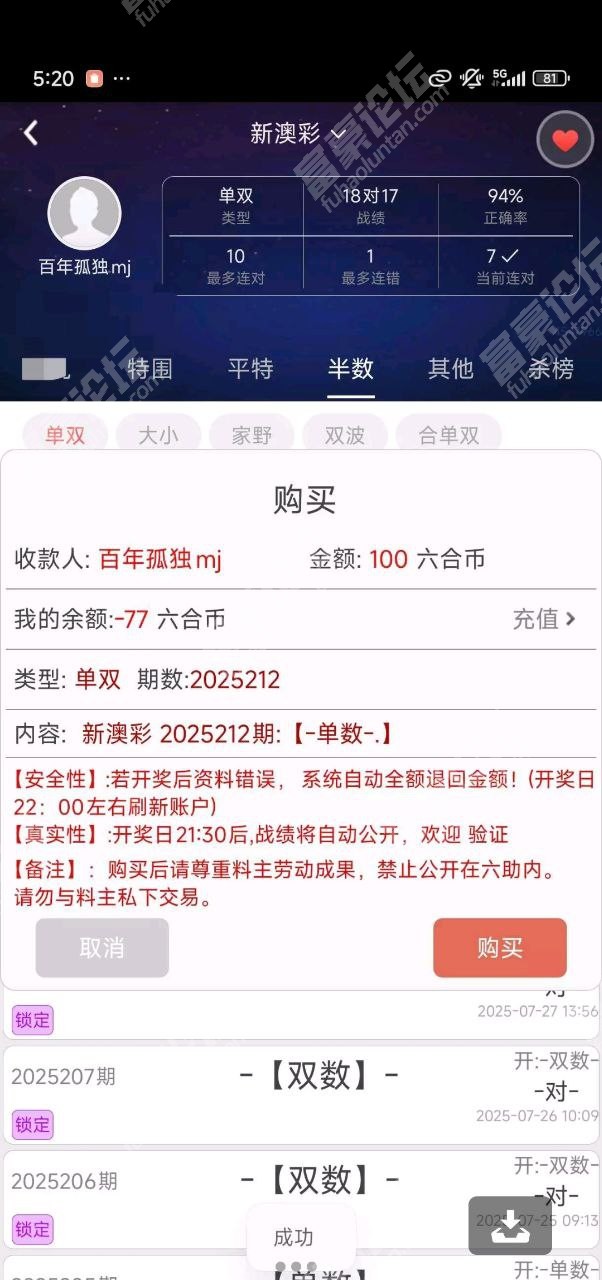The image size is (602, 1280).
Task: Select the 合单双 filter chip
Action: 448,435
